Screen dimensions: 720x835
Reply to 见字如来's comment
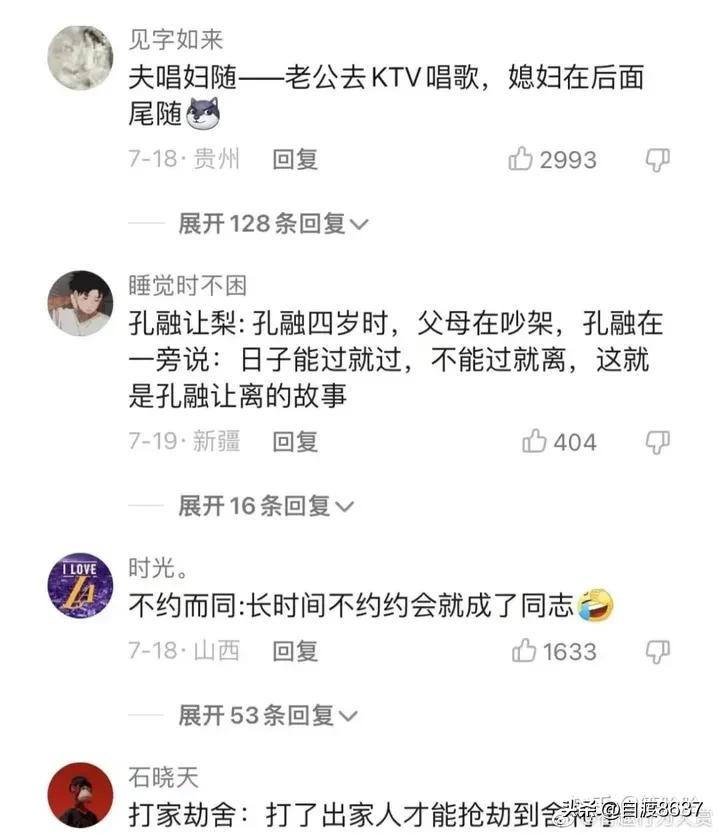pyautogui.click(x=295, y=159)
